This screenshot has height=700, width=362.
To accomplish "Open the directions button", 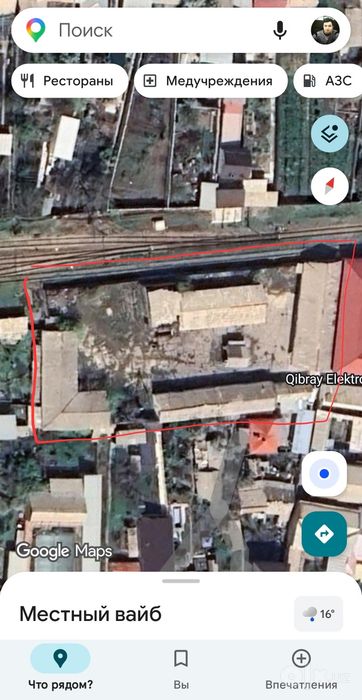I will pyautogui.click(x=325, y=534).
